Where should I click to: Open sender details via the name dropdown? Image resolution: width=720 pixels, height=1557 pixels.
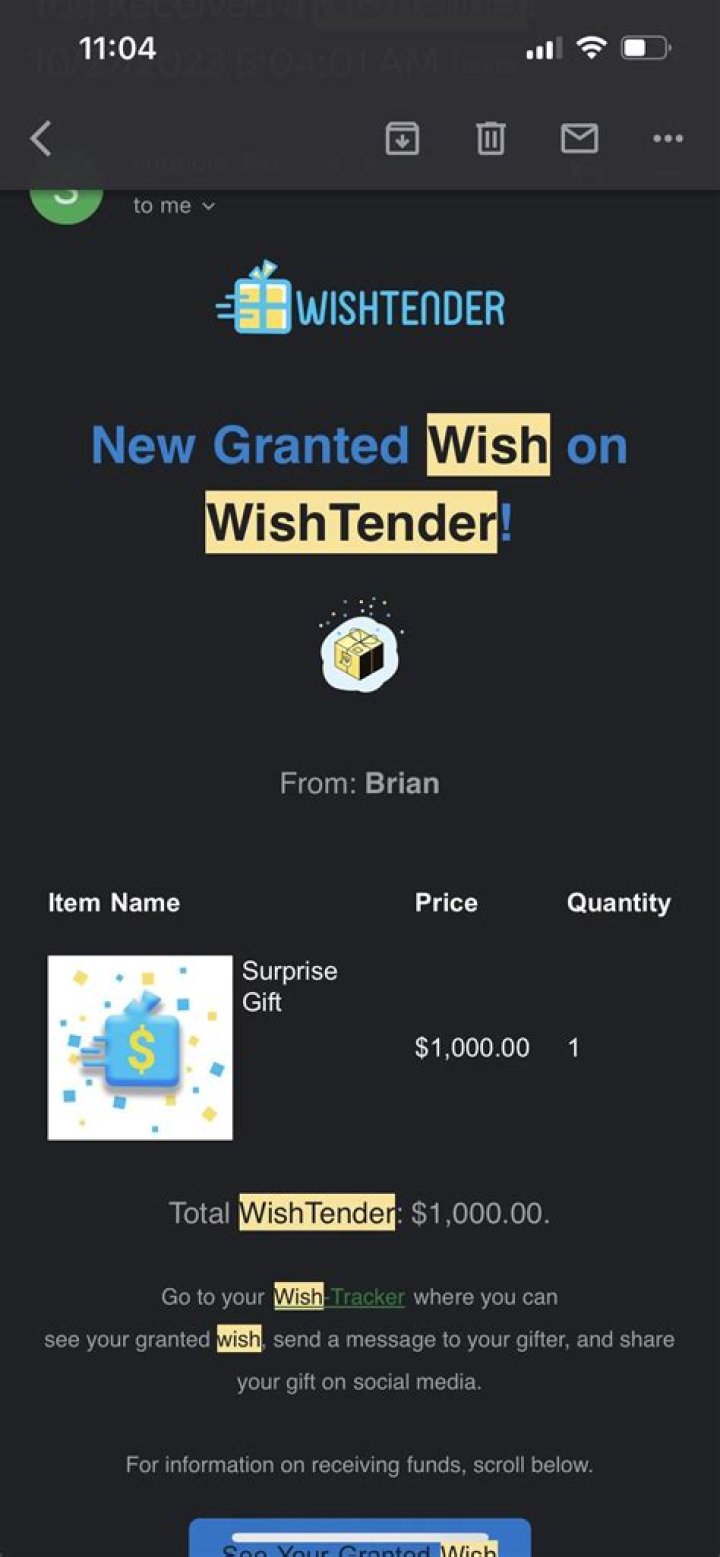click(x=175, y=206)
